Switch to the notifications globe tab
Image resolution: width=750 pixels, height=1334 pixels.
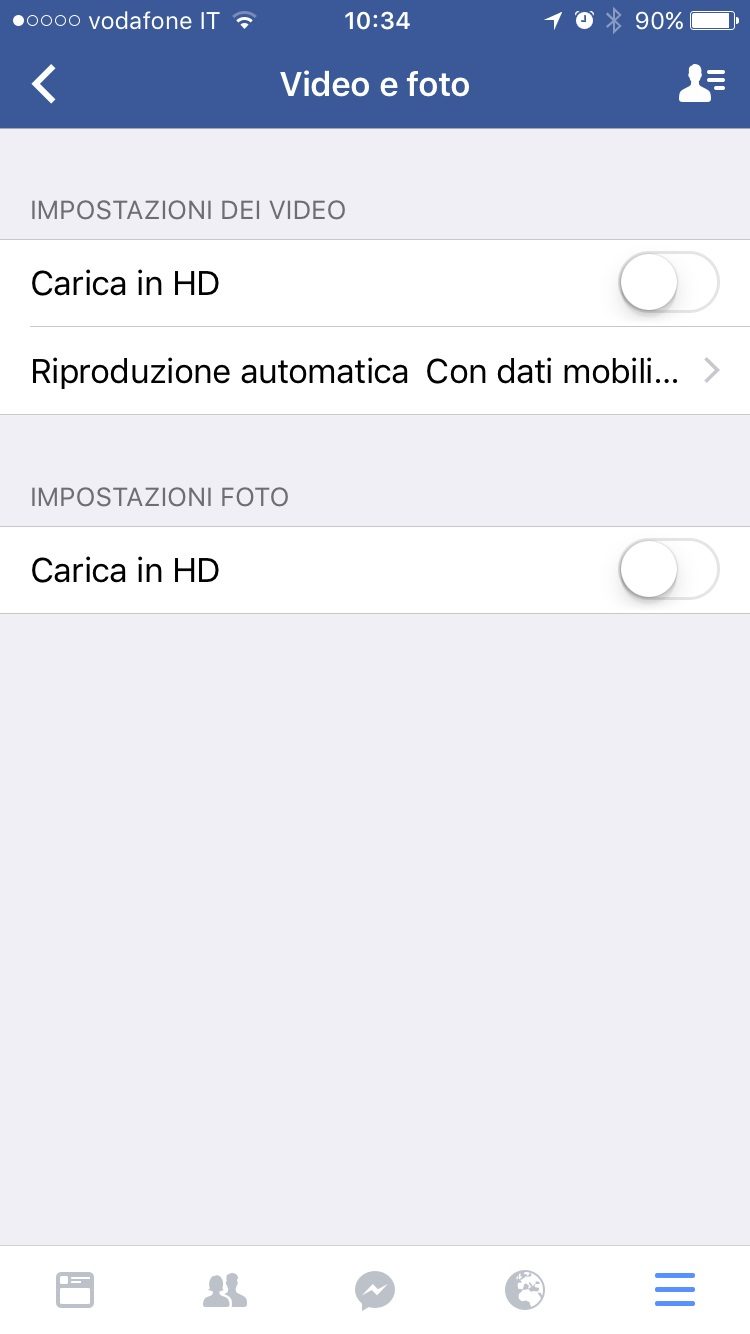click(525, 1290)
